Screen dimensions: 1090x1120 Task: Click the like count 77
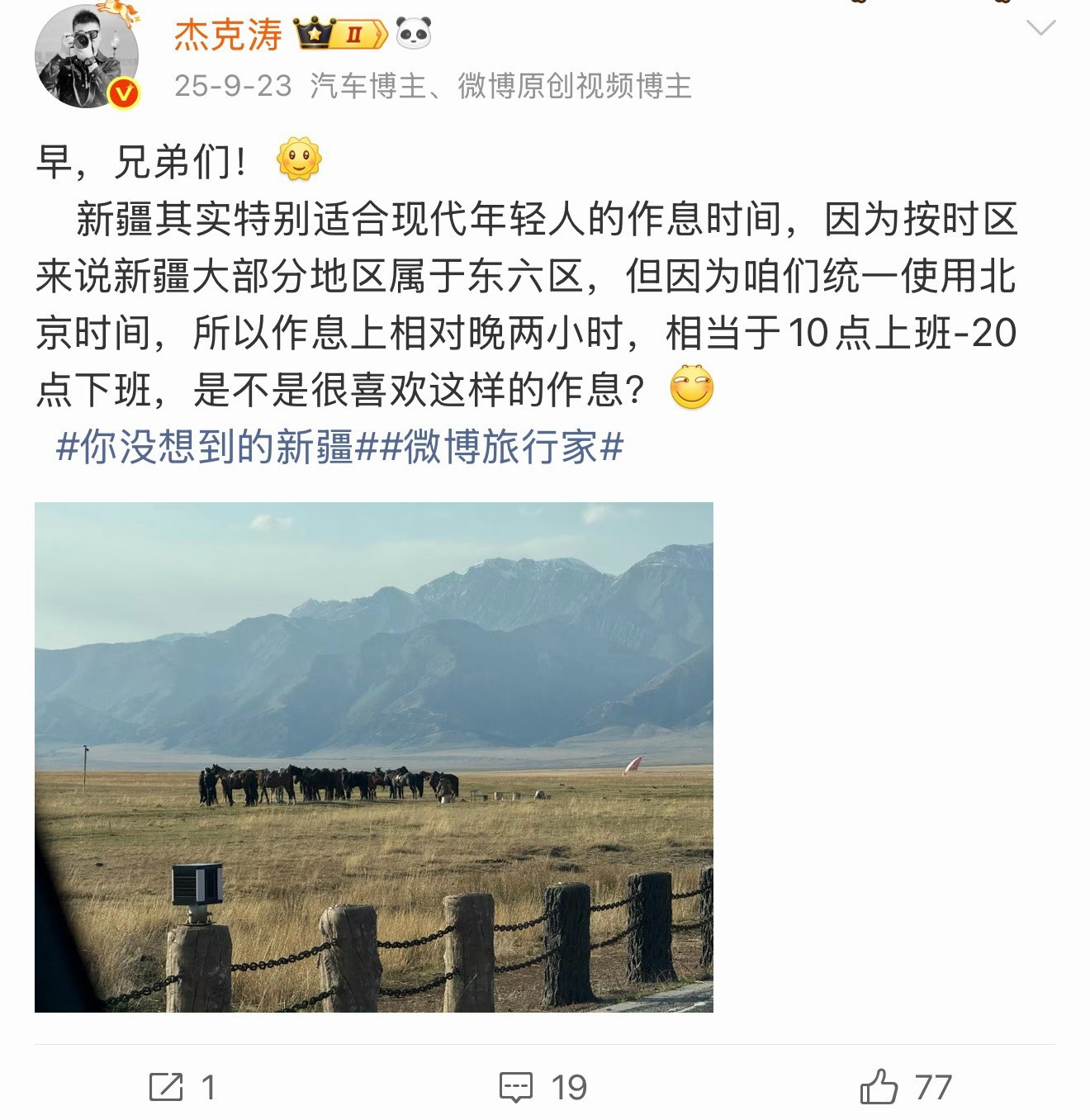click(x=935, y=1086)
